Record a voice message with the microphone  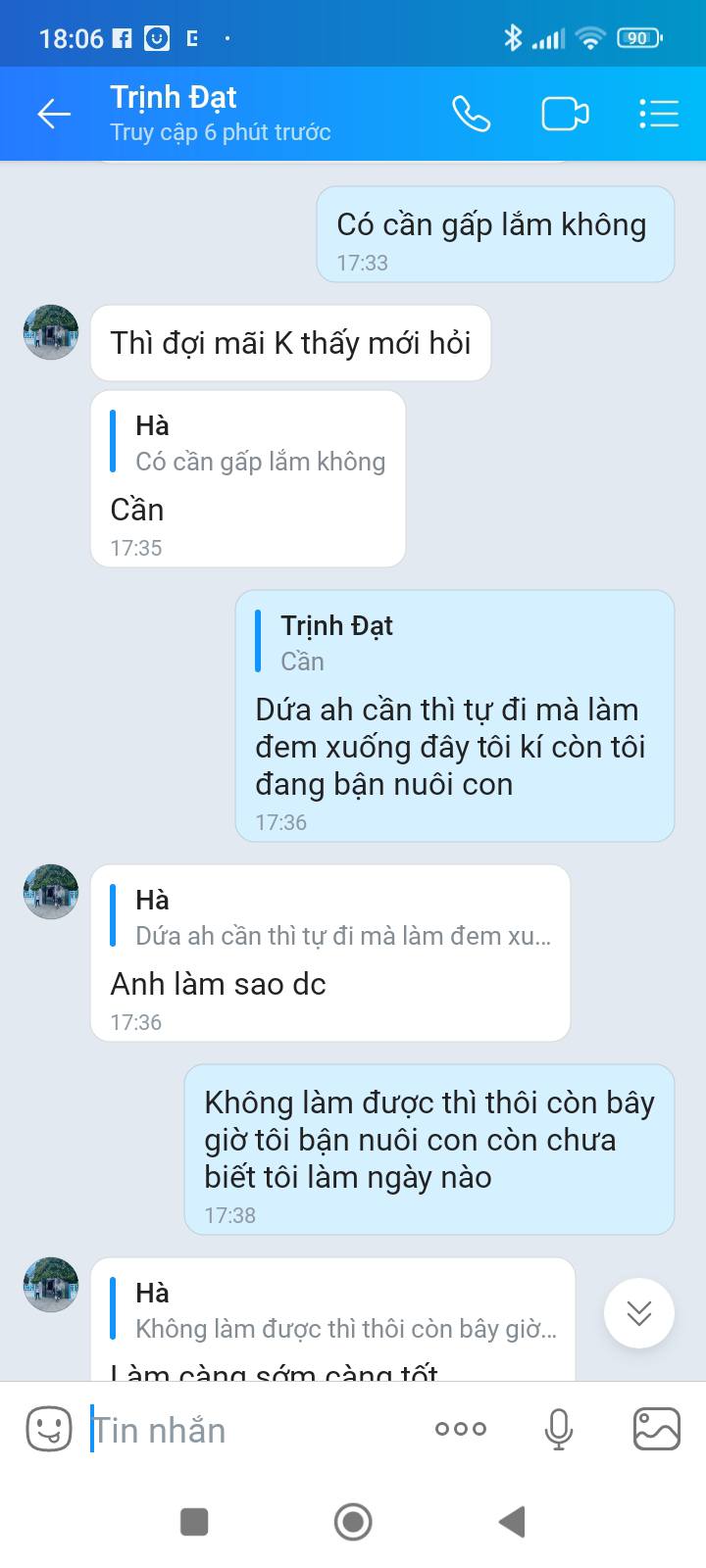[x=559, y=1429]
